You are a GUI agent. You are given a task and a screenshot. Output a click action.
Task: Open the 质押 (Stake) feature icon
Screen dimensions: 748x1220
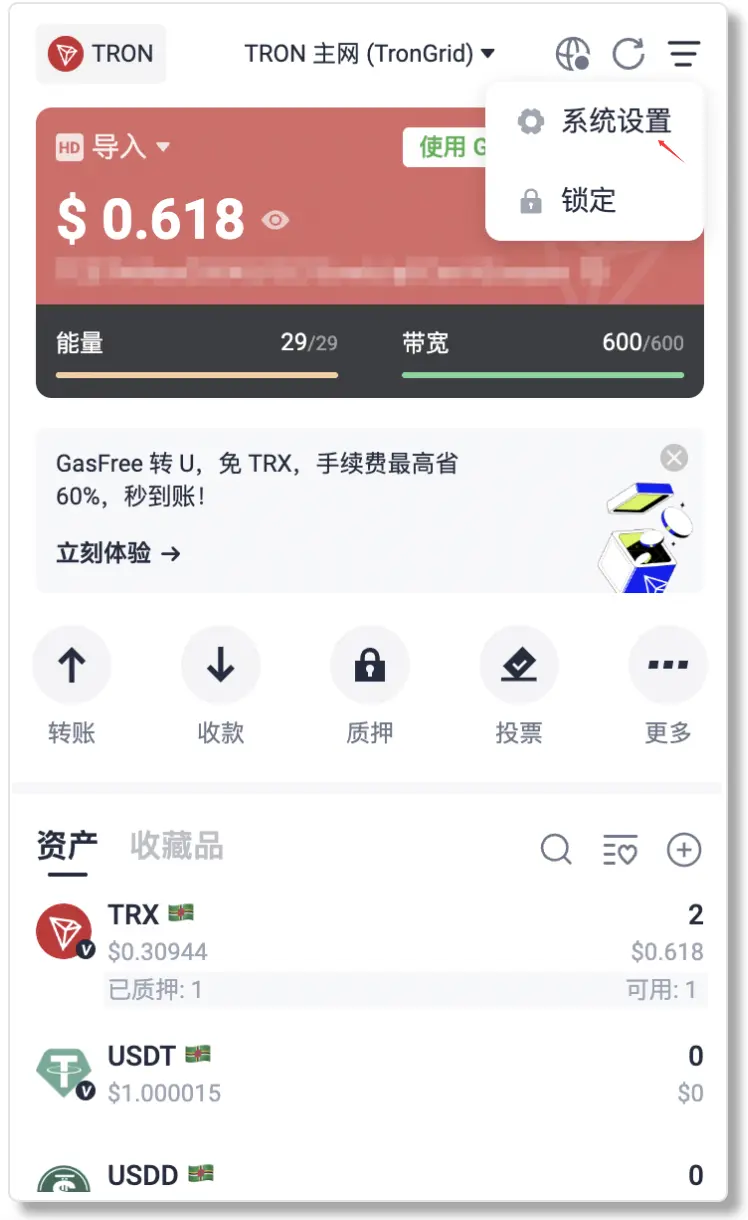point(369,664)
